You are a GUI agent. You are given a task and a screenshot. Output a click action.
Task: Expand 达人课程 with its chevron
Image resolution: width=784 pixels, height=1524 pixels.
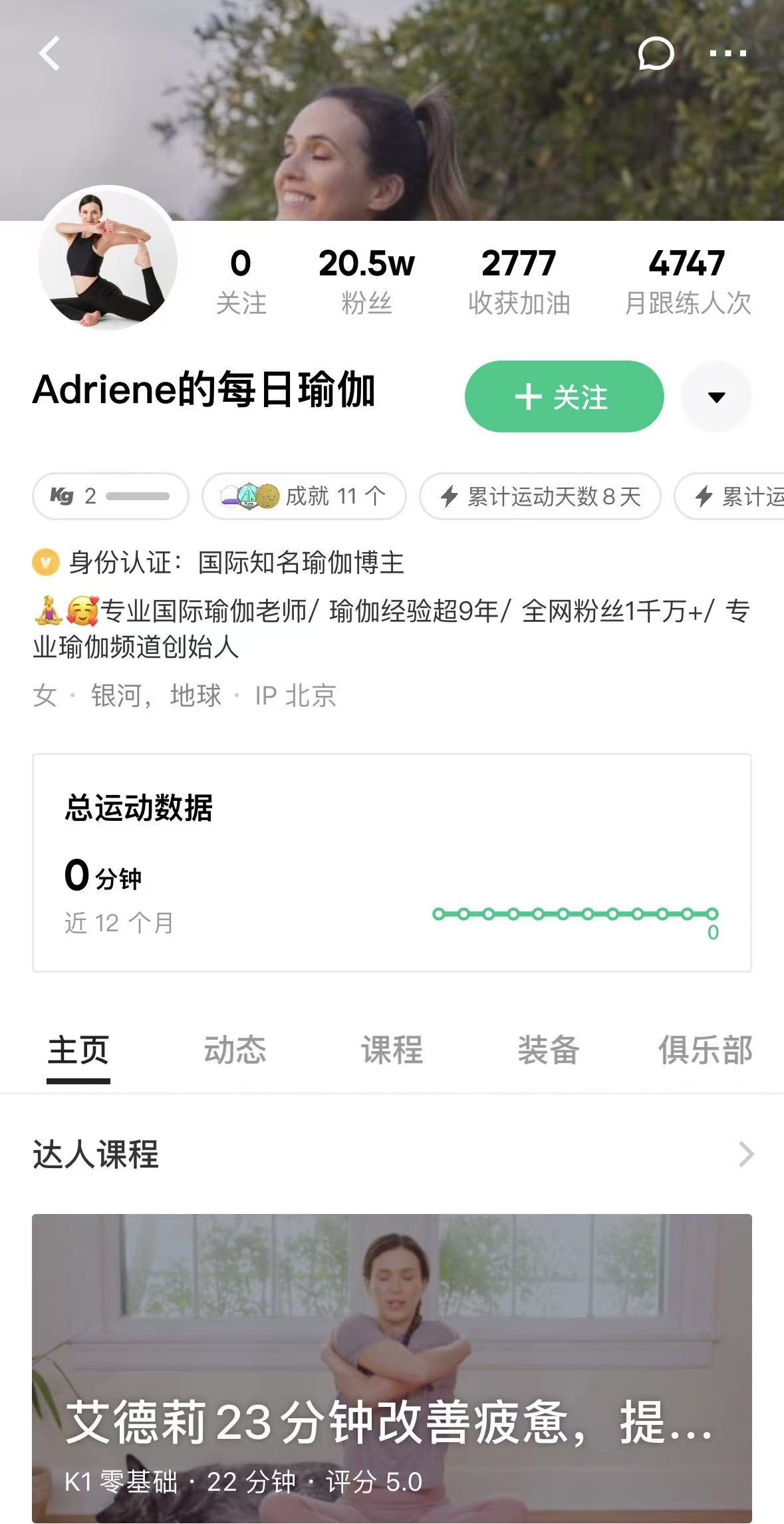pyautogui.click(x=746, y=1154)
